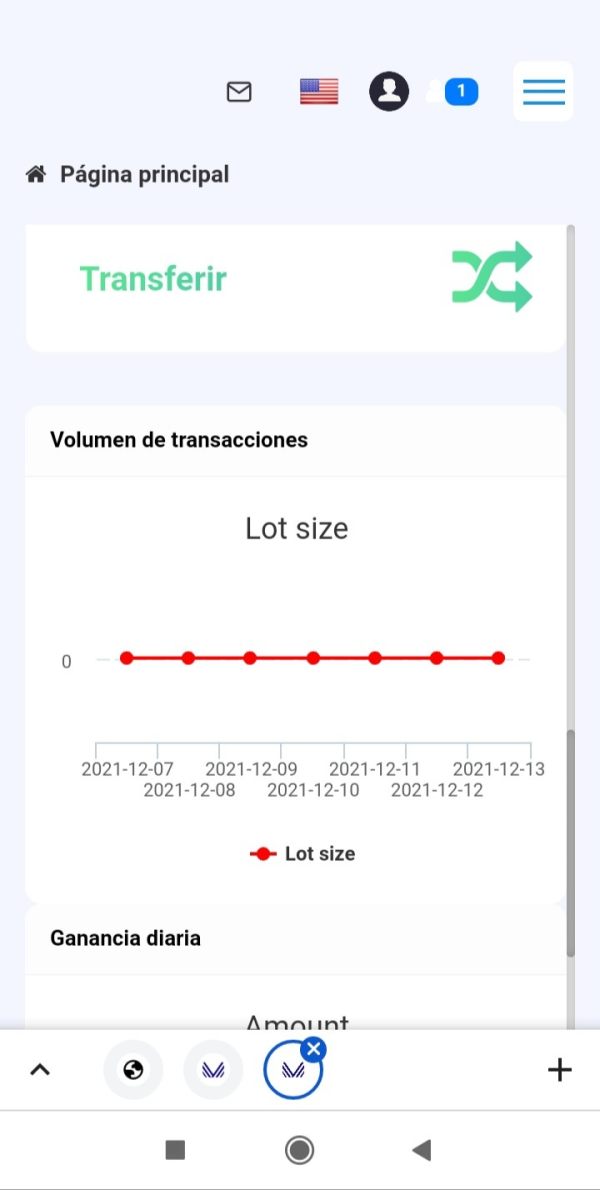The width and height of the screenshot is (600, 1190).
Task: Go to the system home screen
Action: coord(300,1151)
